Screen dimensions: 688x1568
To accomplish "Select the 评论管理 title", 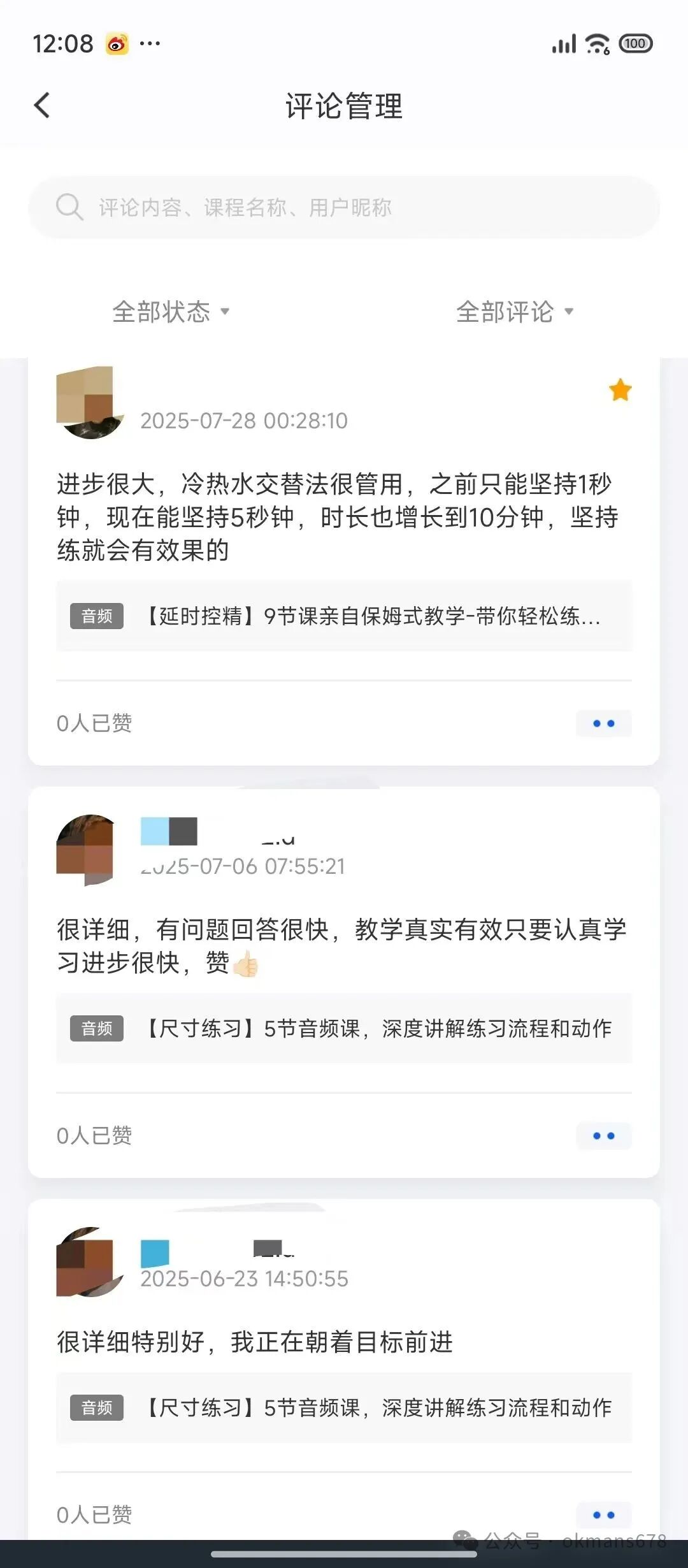I will [344, 106].
